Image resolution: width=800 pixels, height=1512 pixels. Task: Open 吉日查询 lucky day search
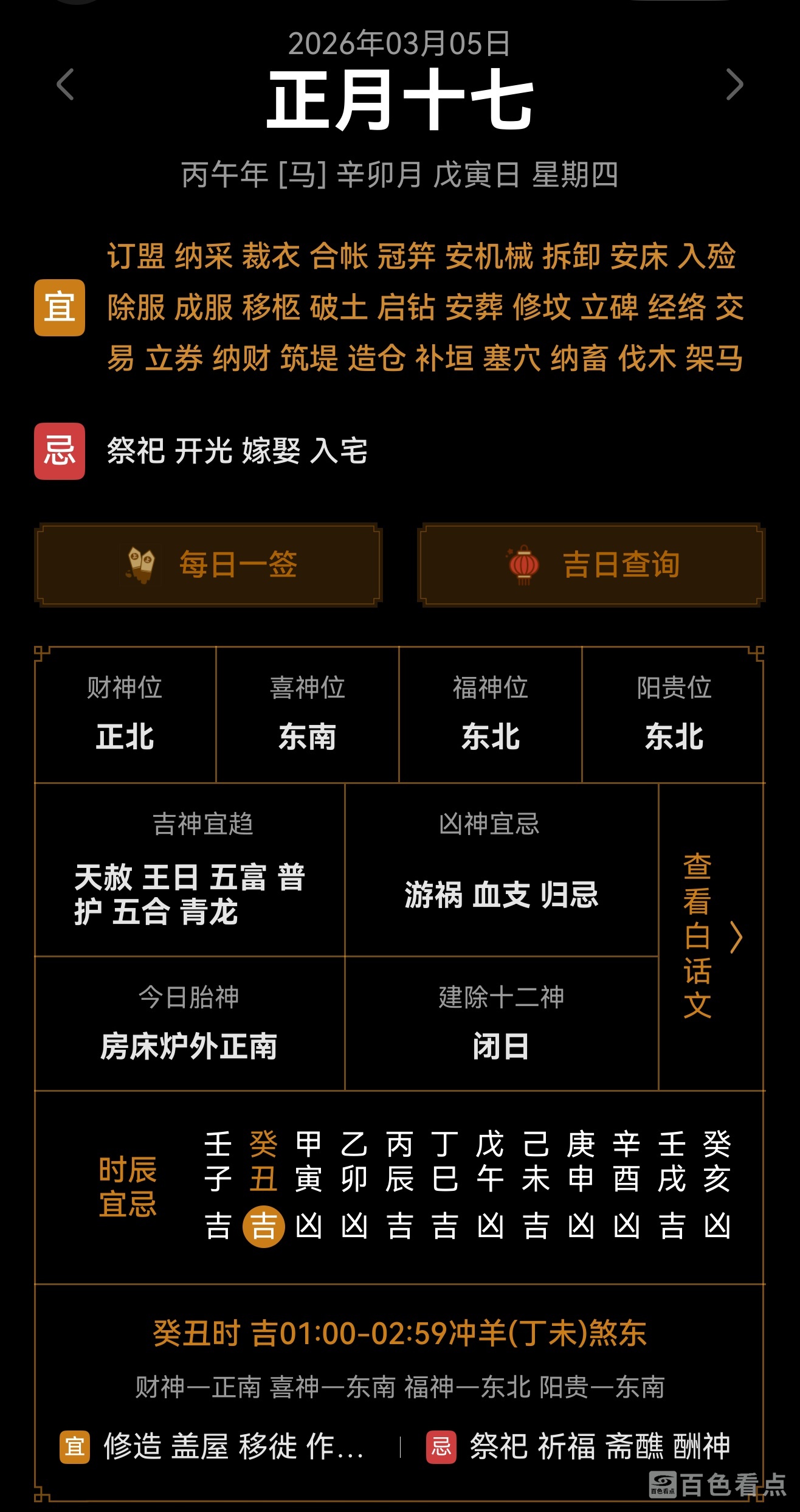[x=591, y=564]
